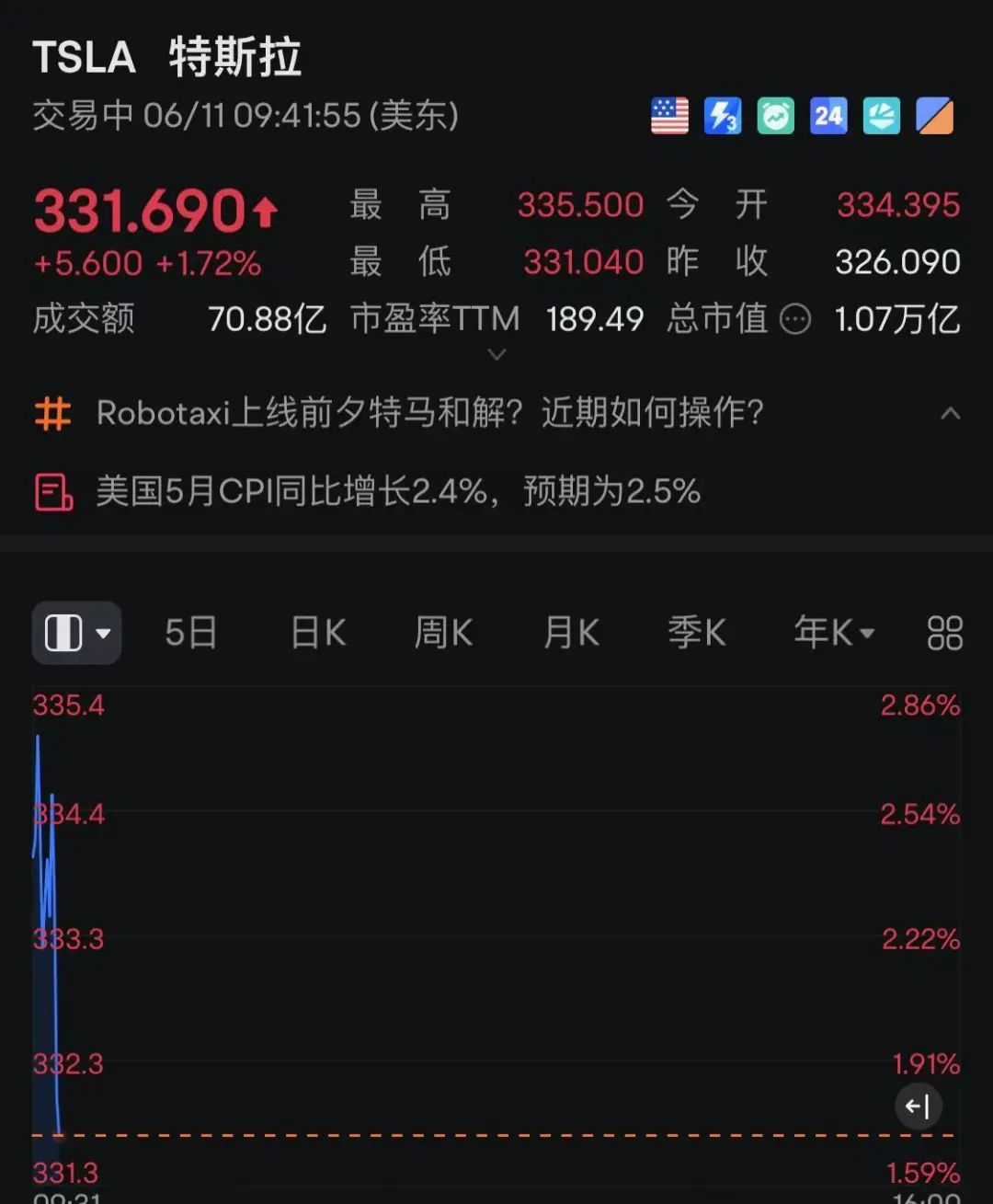Image resolution: width=993 pixels, height=1204 pixels.
Task: Open the 年K dropdown
Action: (834, 633)
